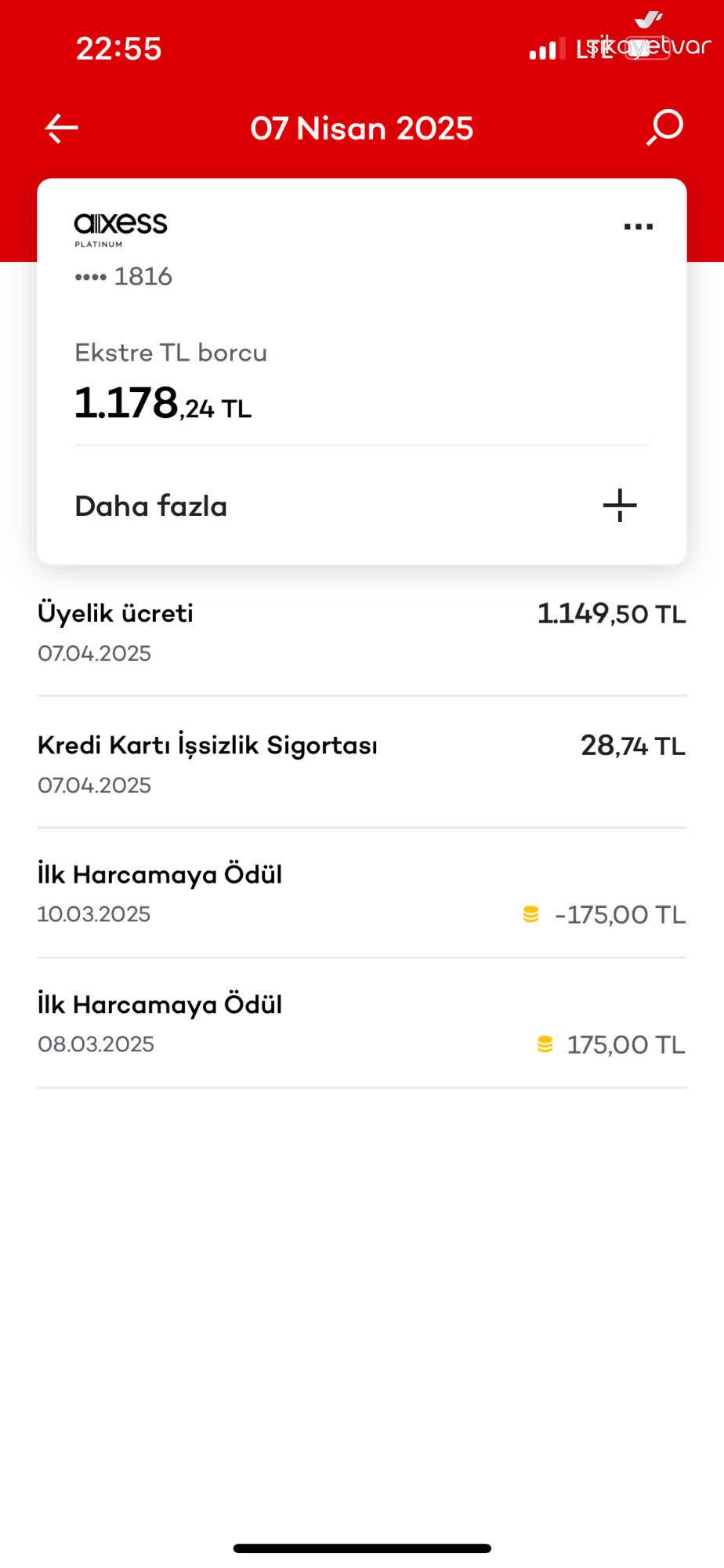This screenshot has width=724, height=1568.
Task: Click the Axess Platinum card logo
Action: 121,226
